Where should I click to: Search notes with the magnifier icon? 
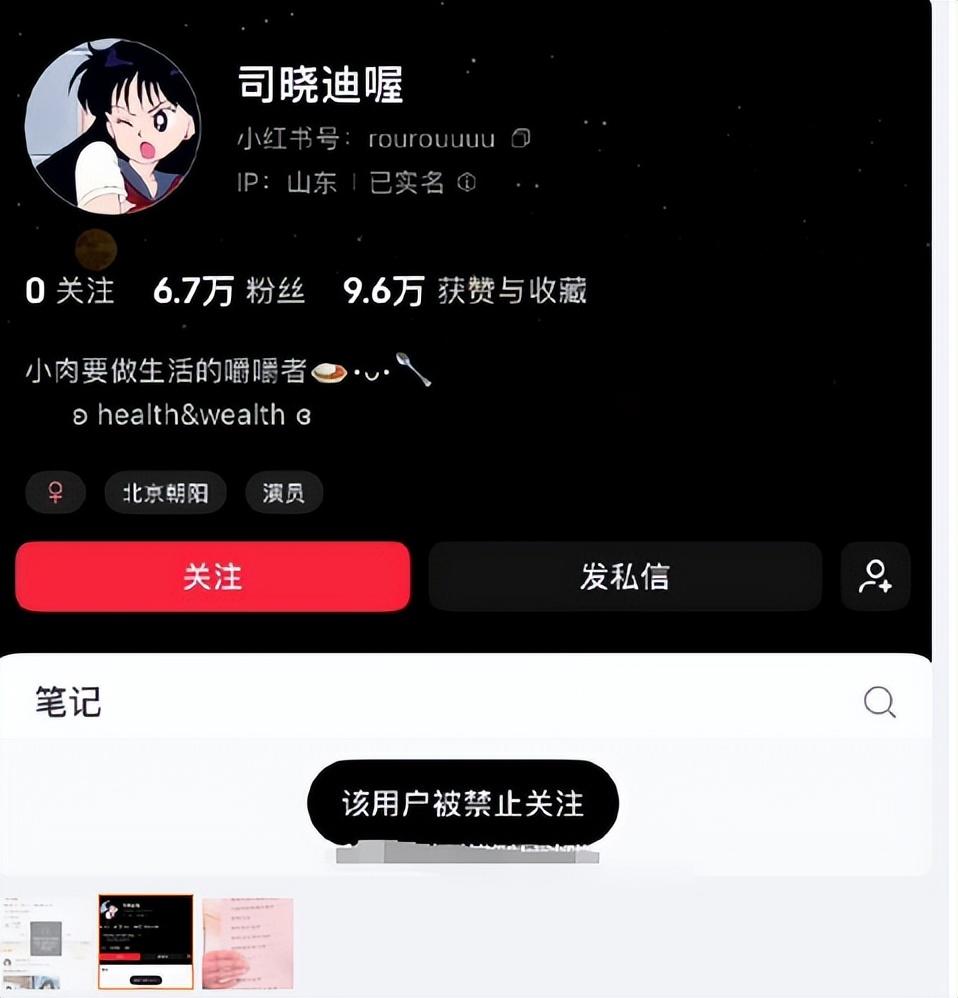tap(880, 702)
